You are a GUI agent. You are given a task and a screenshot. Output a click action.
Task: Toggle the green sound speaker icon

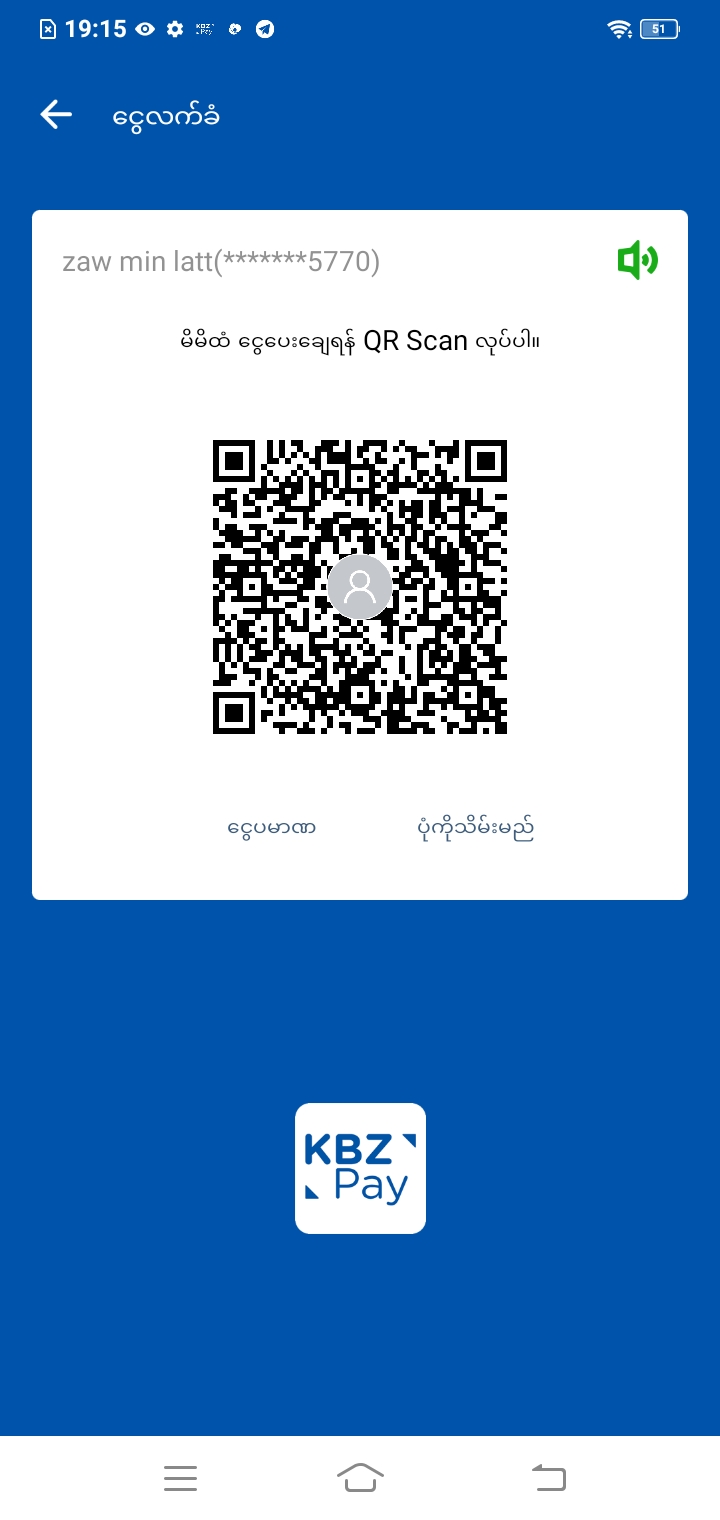(x=637, y=261)
